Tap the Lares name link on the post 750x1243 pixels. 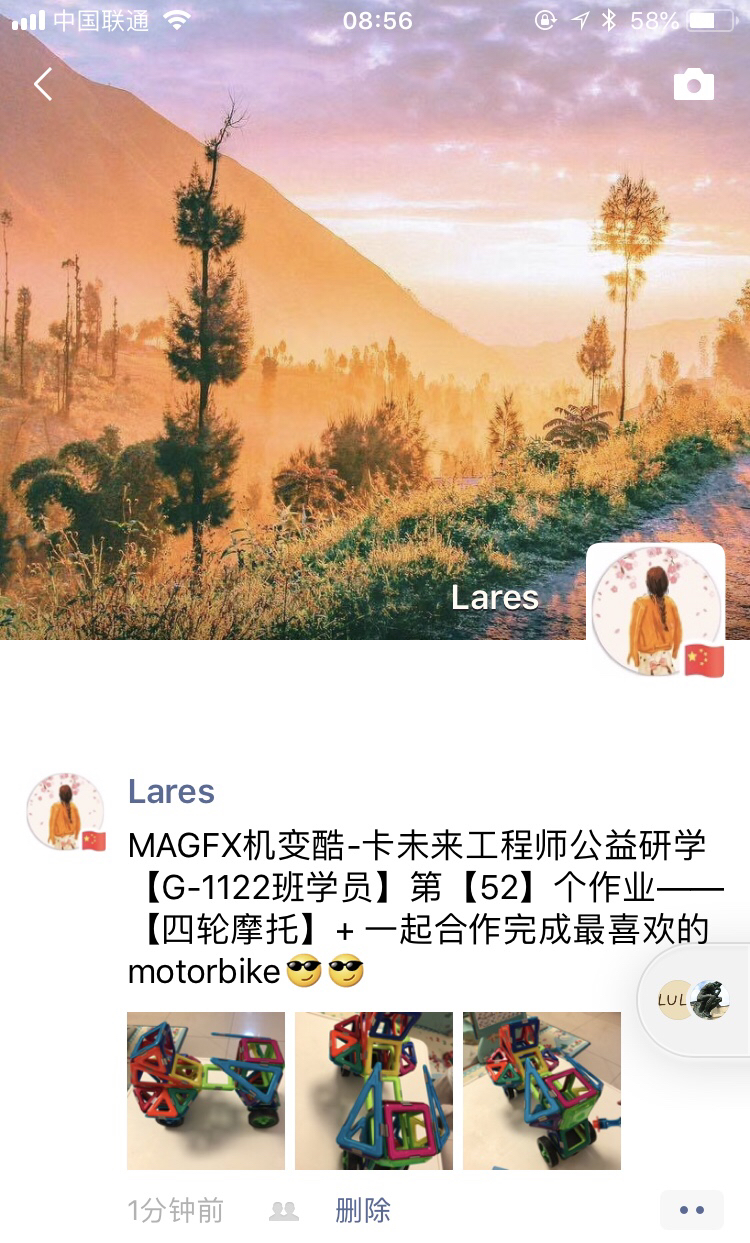pyautogui.click(x=171, y=792)
